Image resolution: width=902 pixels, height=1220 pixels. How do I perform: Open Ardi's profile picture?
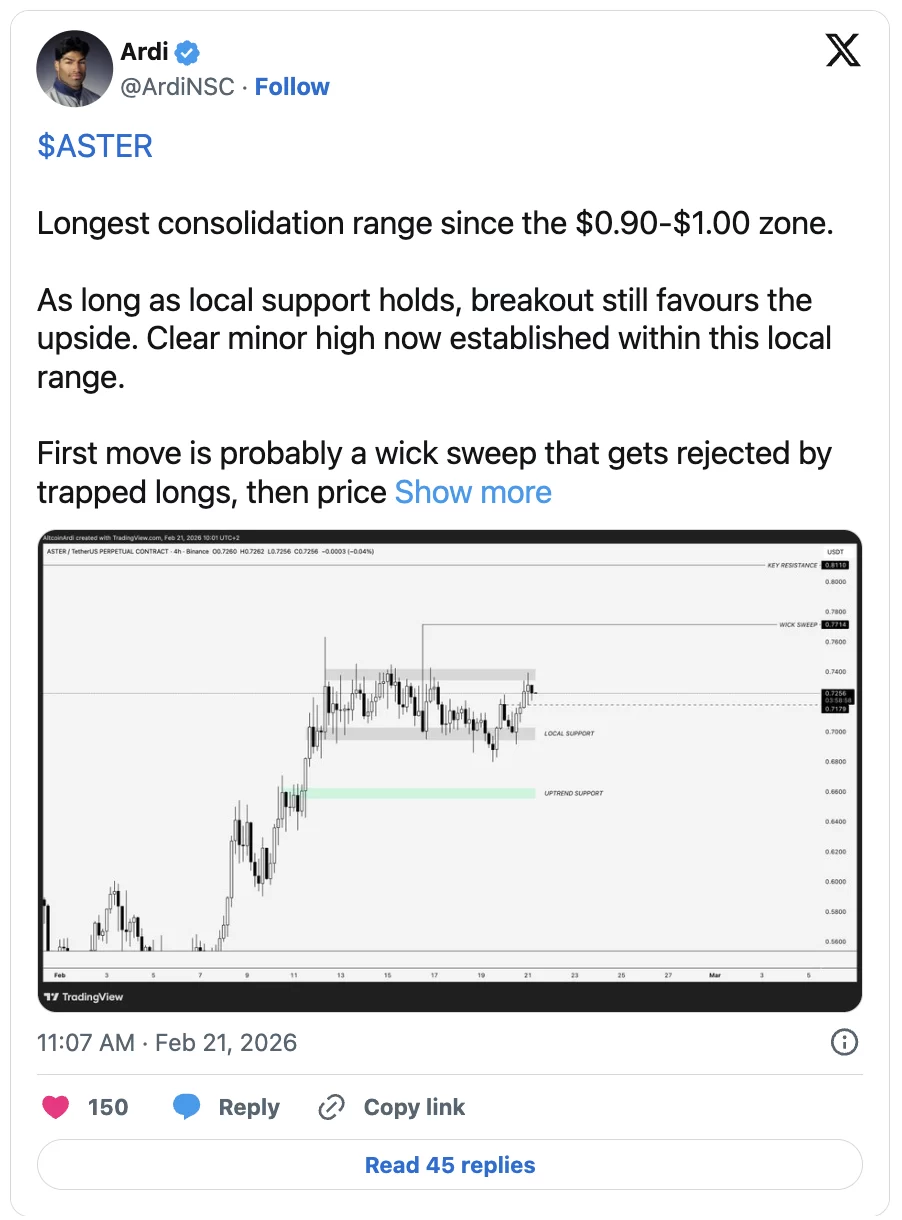[74, 68]
